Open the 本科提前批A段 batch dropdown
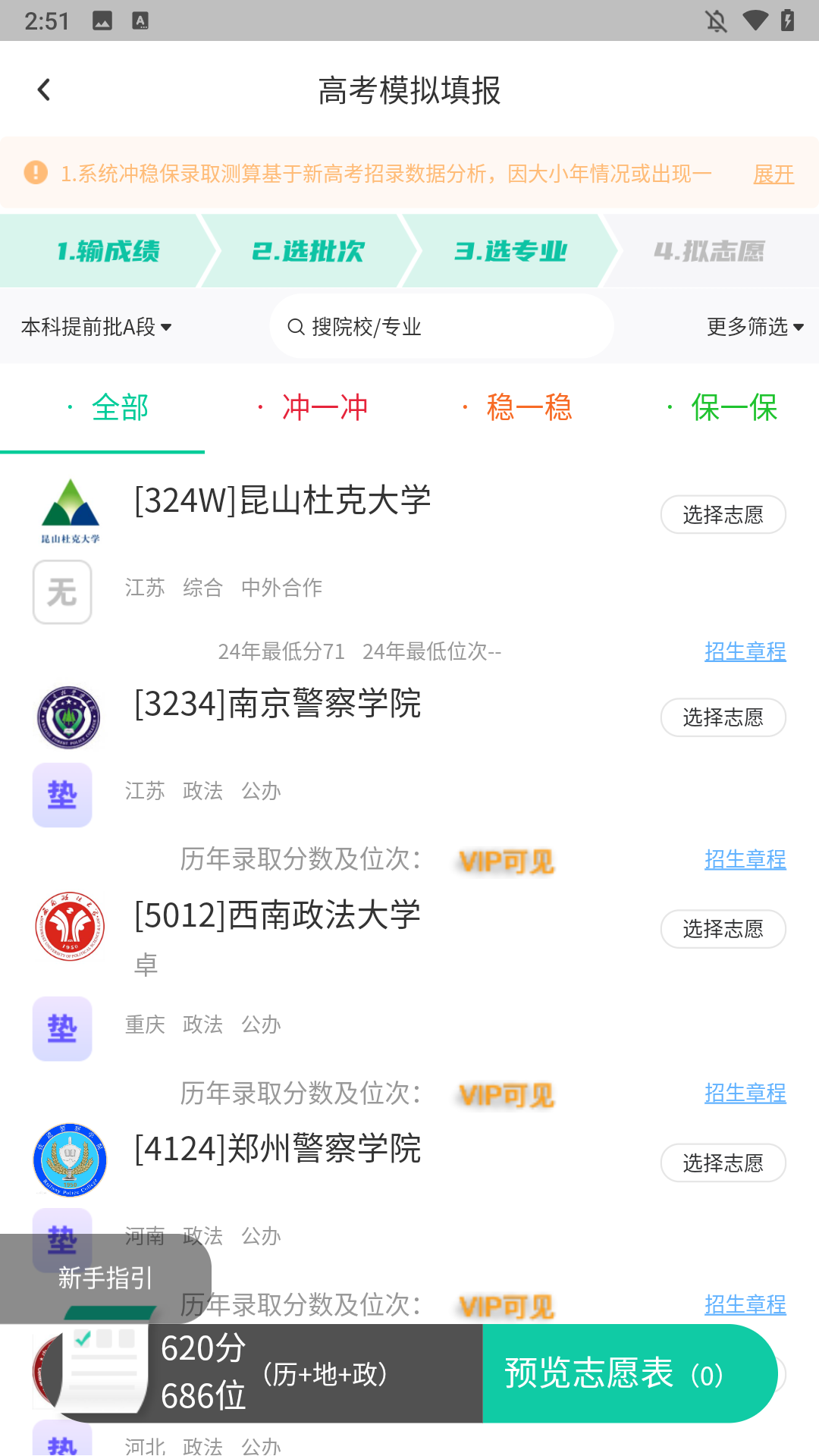The width and height of the screenshot is (819, 1456). tap(96, 327)
